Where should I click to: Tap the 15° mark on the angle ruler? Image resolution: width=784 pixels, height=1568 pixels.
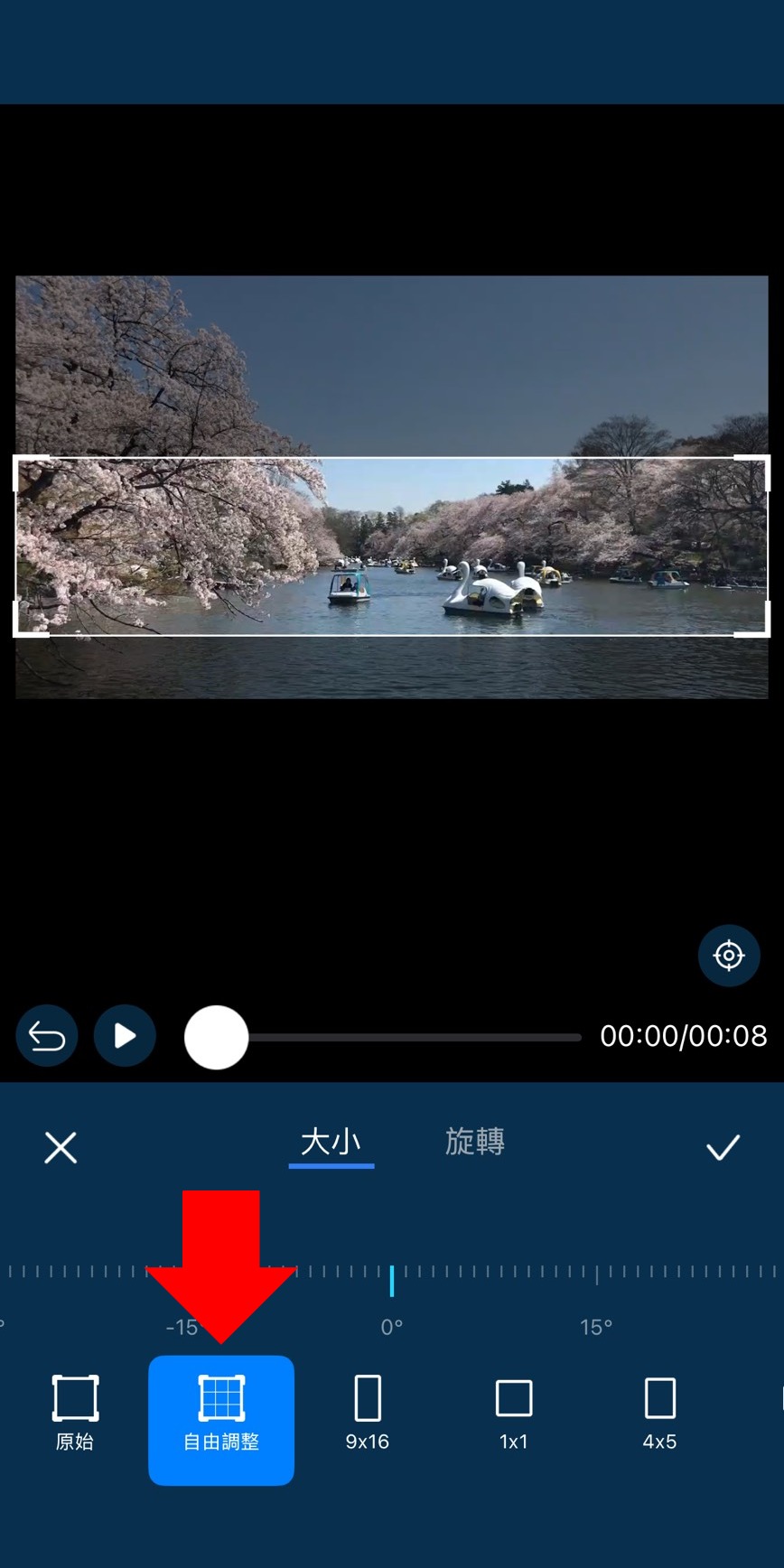coord(596,1275)
